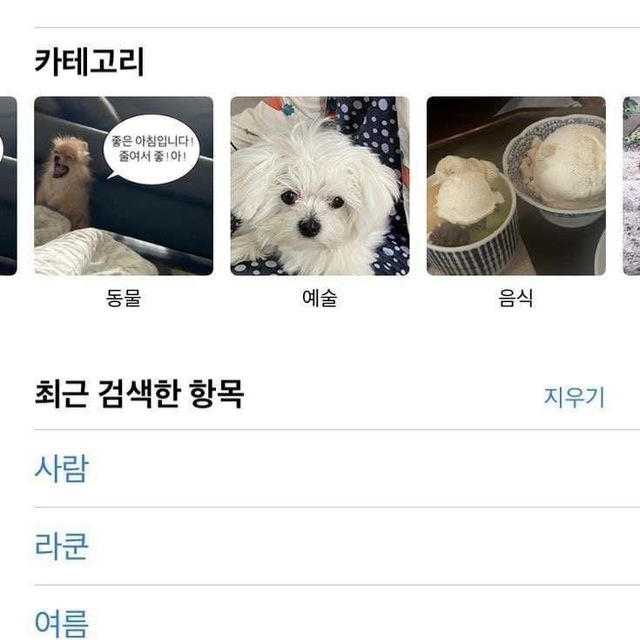Image resolution: width=640 pixels, height=640 pixels.
Task: Tap 지우기 to clear recent searches
Action: (x=574, y=396)
